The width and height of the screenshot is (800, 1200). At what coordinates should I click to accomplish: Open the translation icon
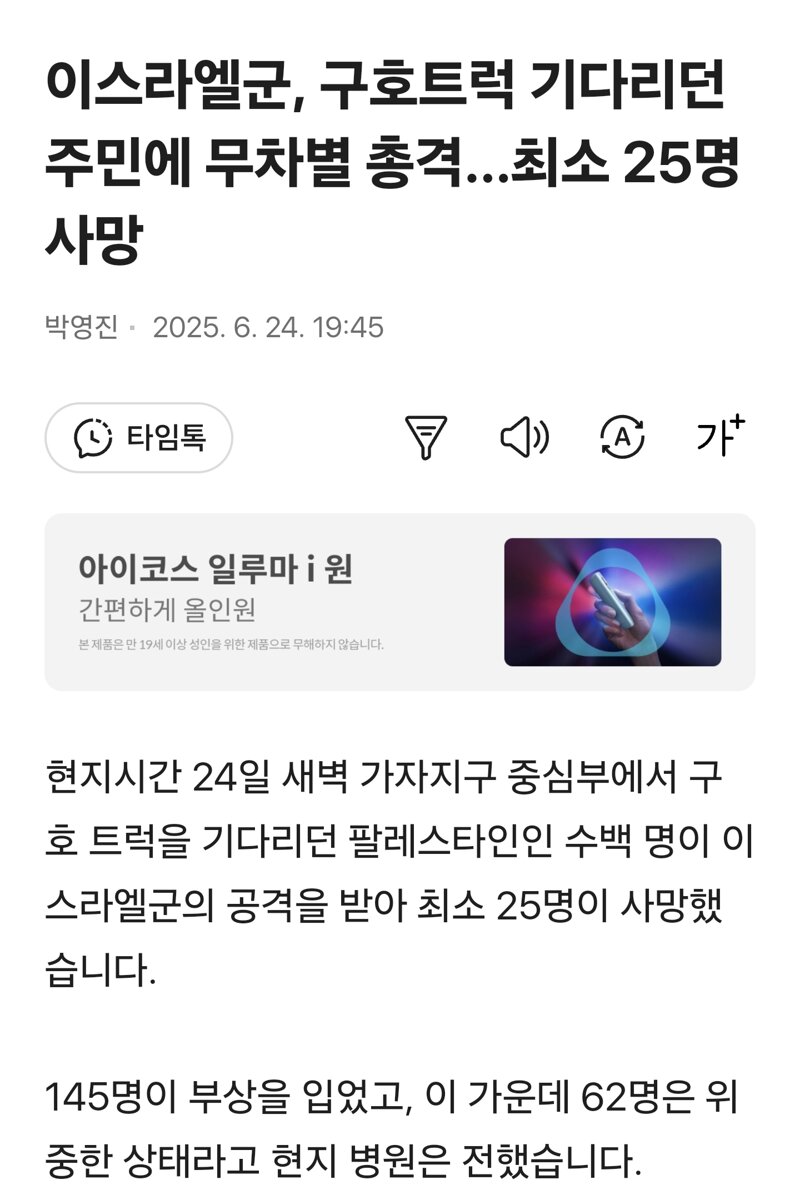622,438
